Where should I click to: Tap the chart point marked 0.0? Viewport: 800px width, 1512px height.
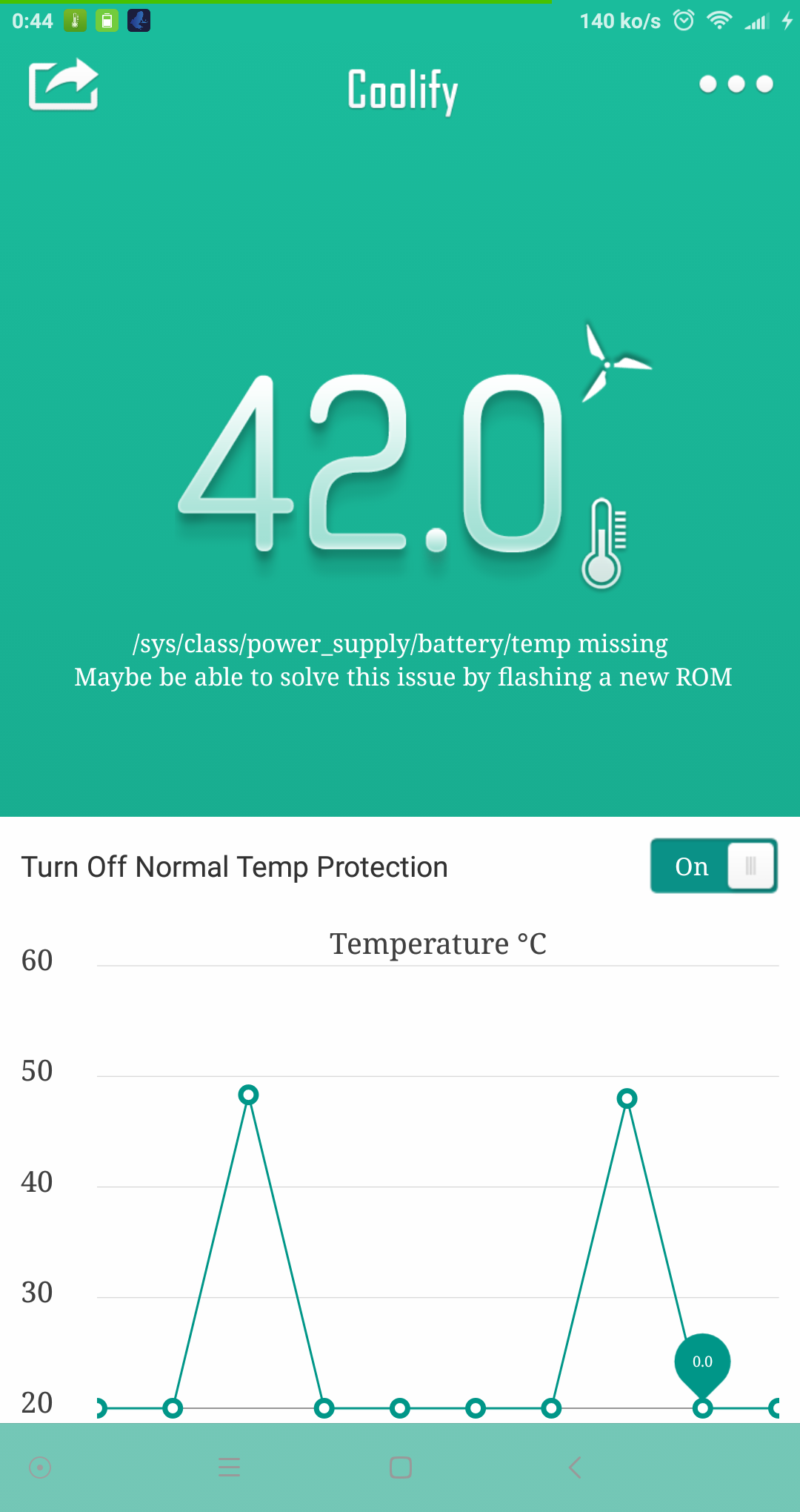[x=702, y=1407]
